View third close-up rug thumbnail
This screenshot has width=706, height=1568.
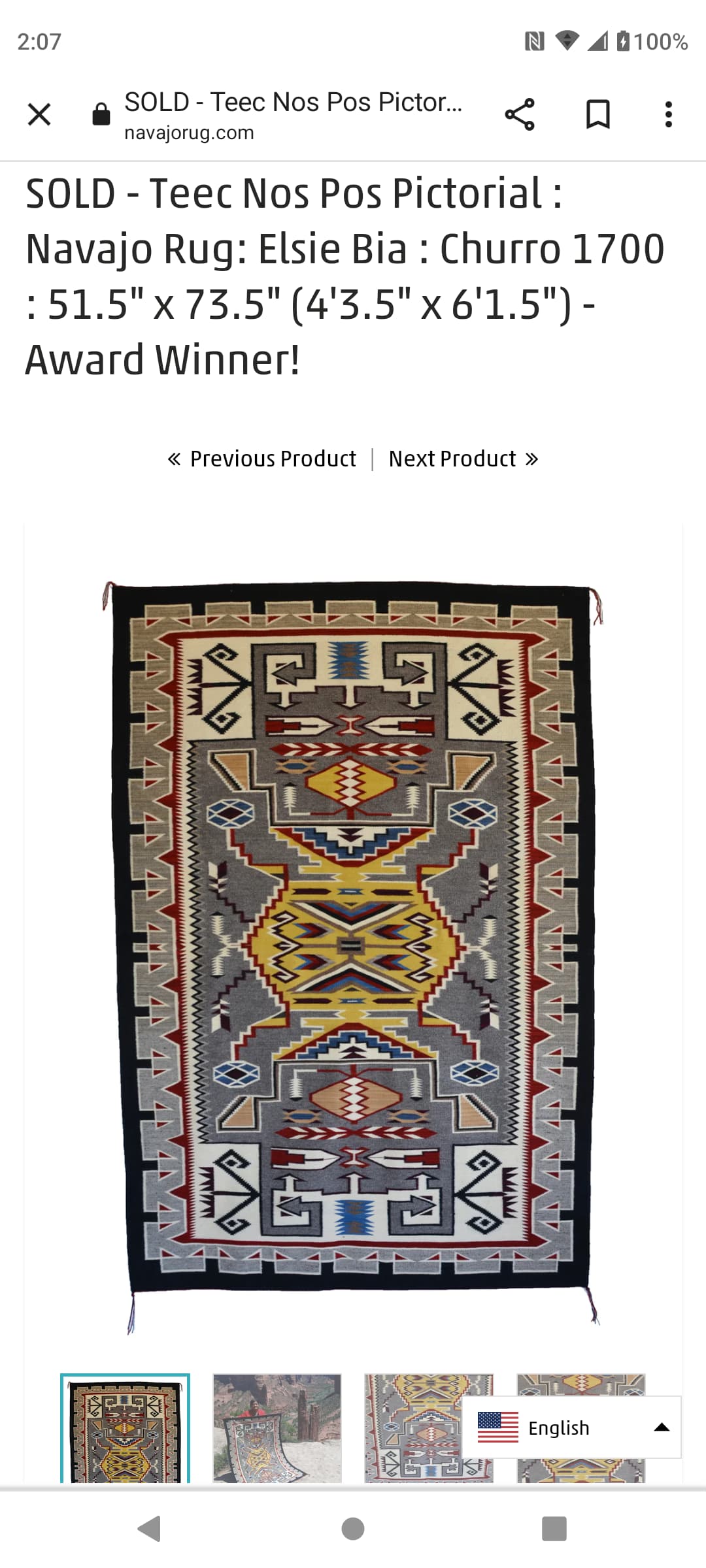pyautogui.click(x=413, y=1428)
